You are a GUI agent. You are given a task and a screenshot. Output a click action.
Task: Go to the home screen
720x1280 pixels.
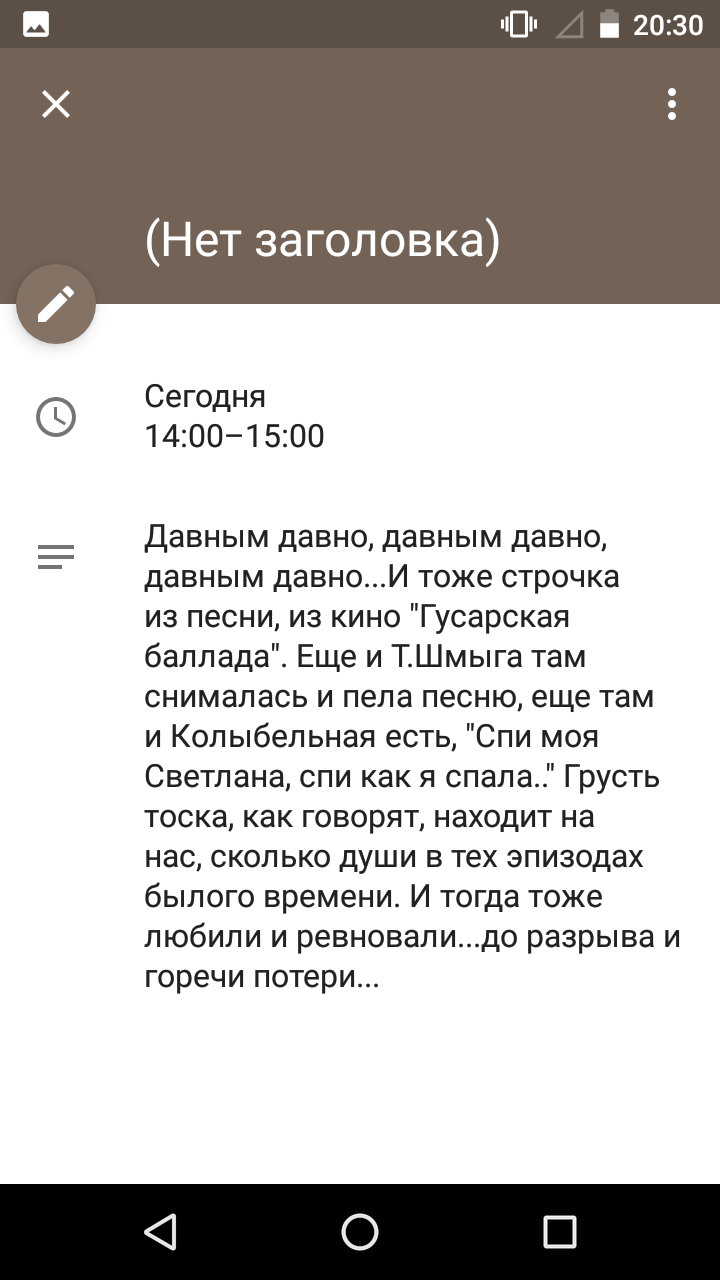coord(360,1232)
